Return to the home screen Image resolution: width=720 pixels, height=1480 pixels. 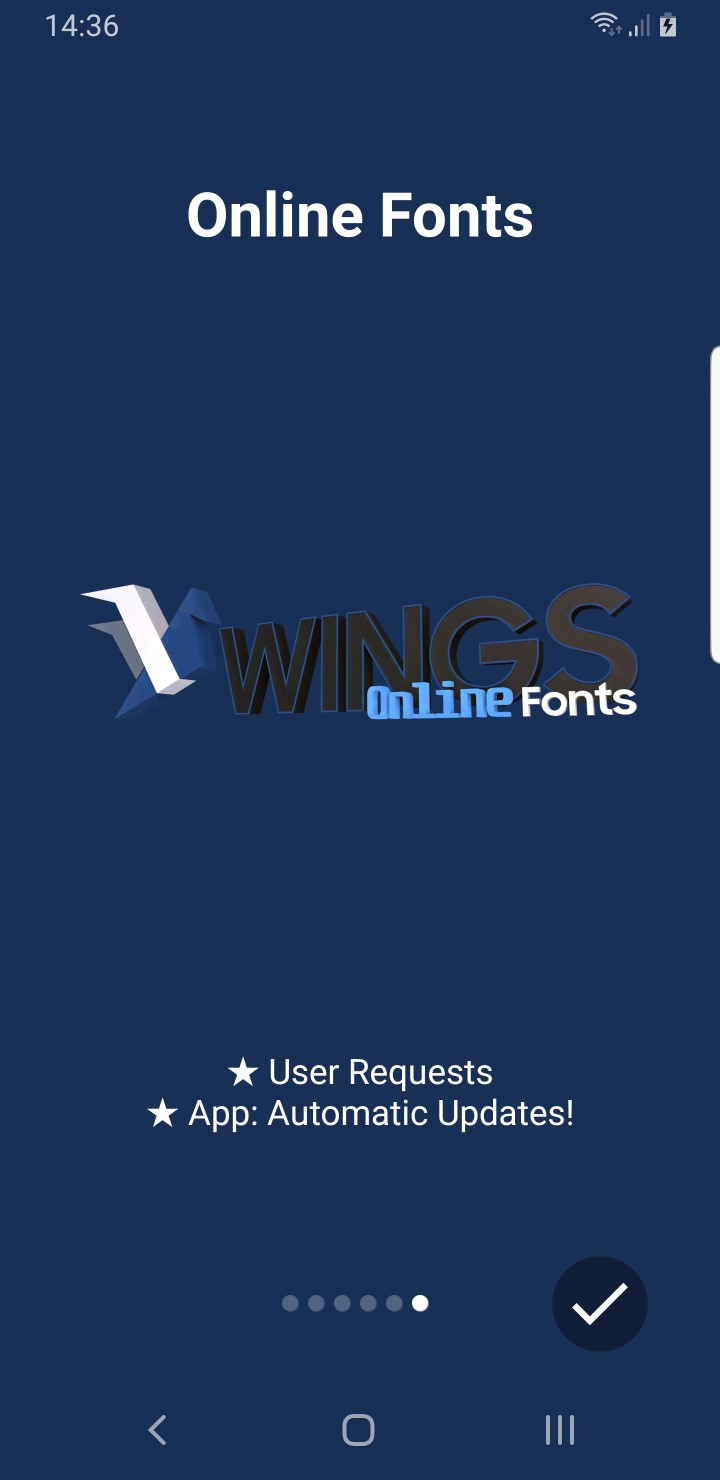358,1430
